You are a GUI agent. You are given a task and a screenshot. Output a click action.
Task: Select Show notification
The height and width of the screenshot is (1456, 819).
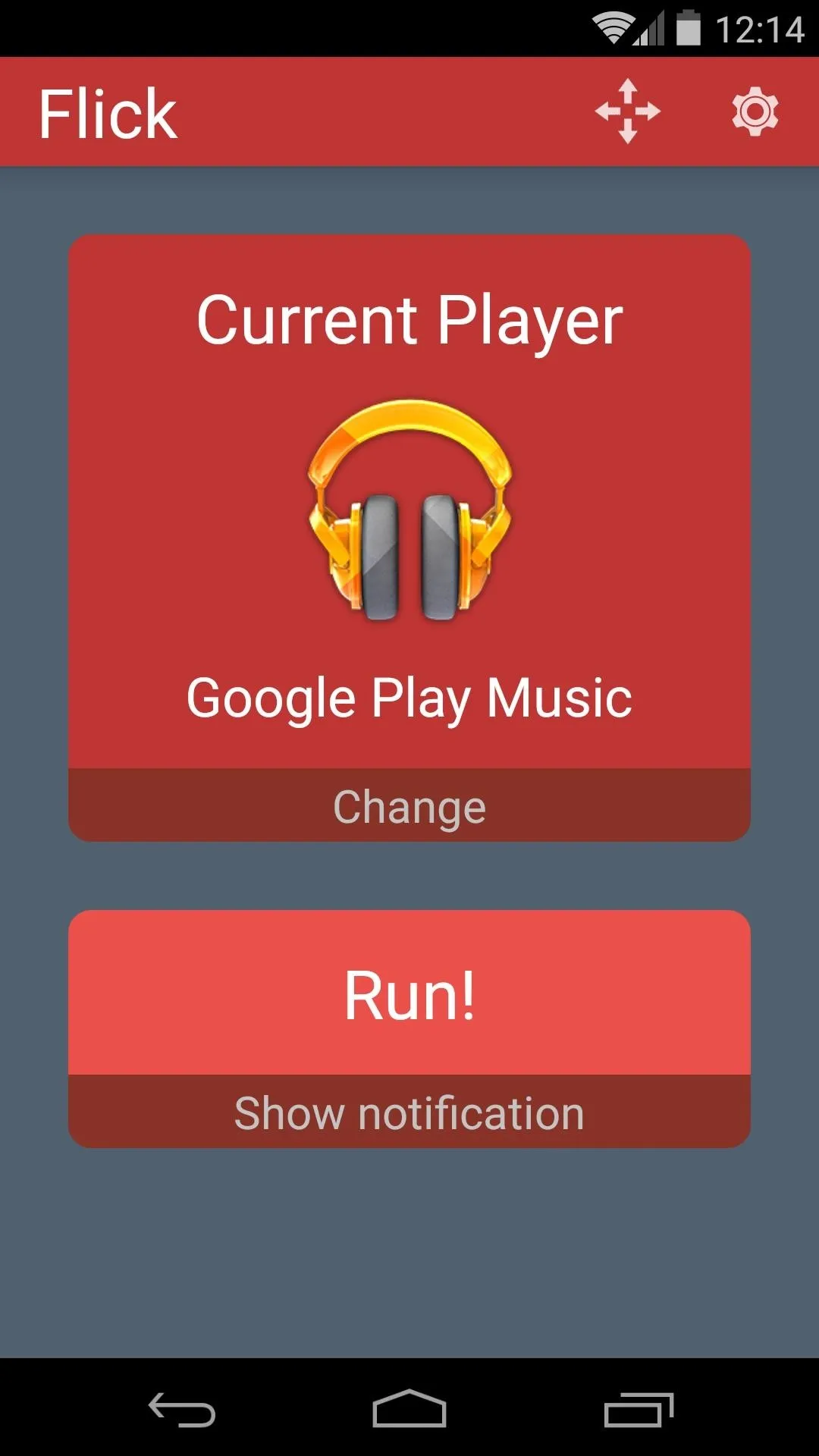point(409,1111)
